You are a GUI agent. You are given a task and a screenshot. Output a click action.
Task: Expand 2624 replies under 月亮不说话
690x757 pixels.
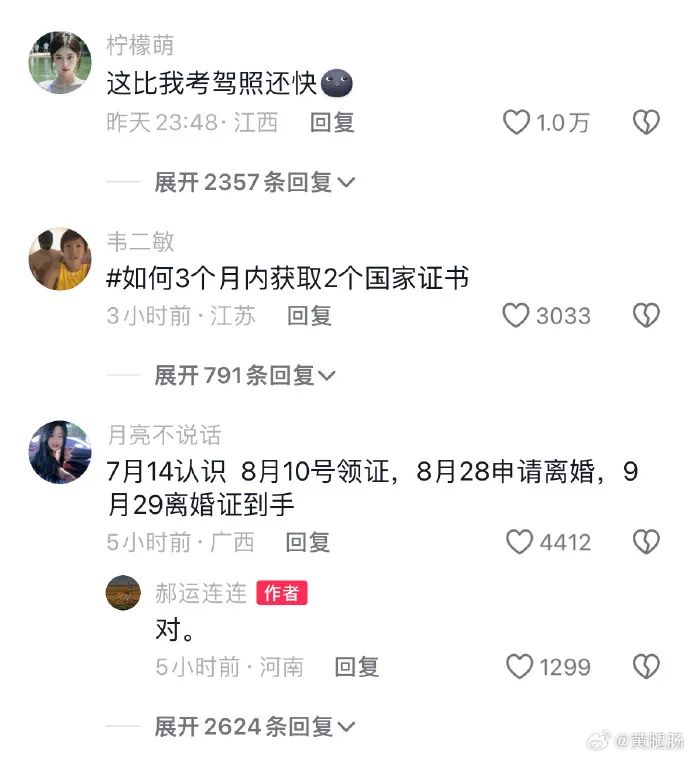click(254, 727)
